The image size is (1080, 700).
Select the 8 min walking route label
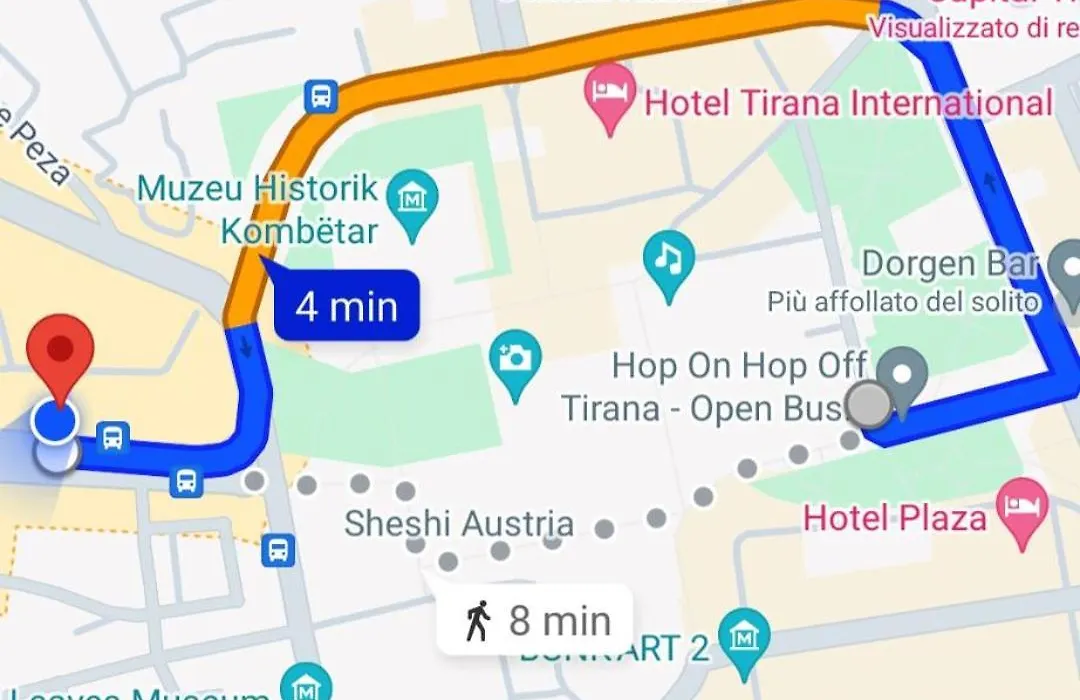(x=535, y=621)
